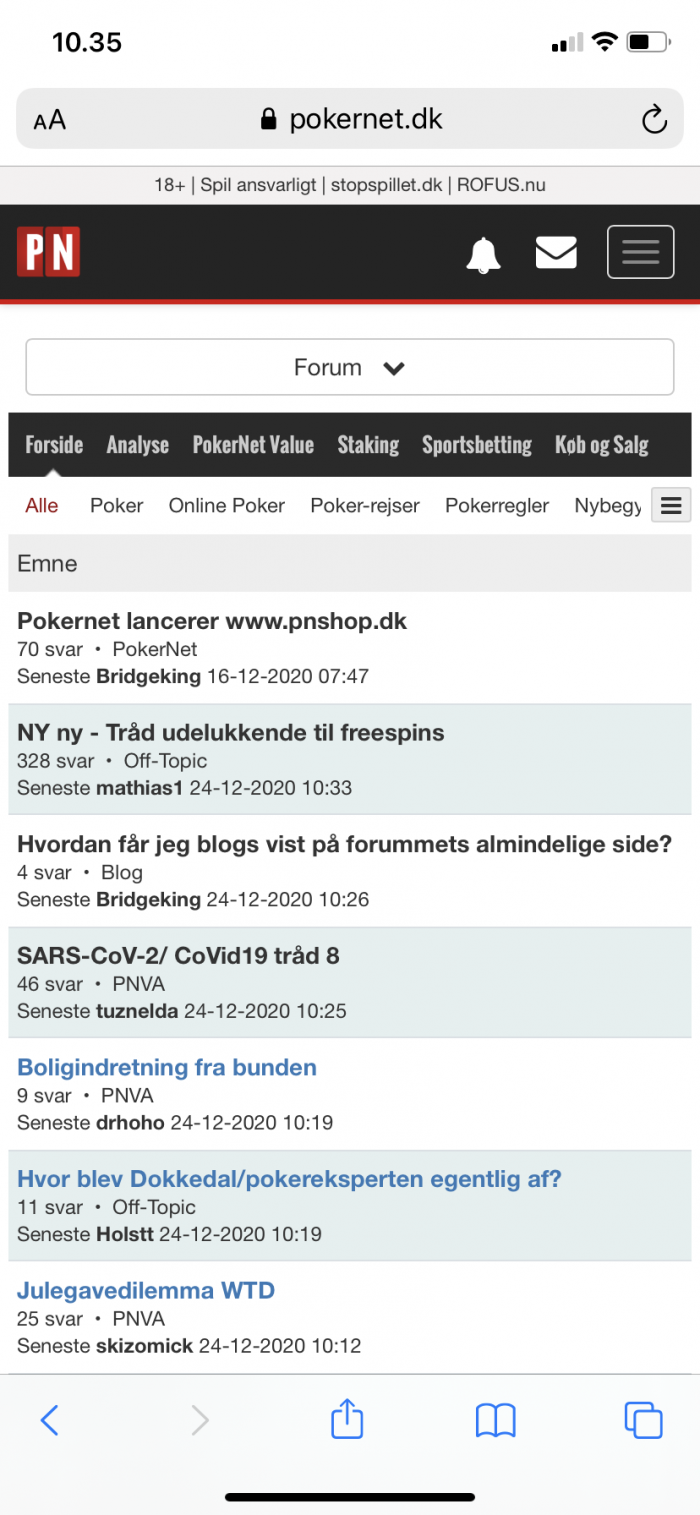Switch to the Analyse tab

point(138,445)
